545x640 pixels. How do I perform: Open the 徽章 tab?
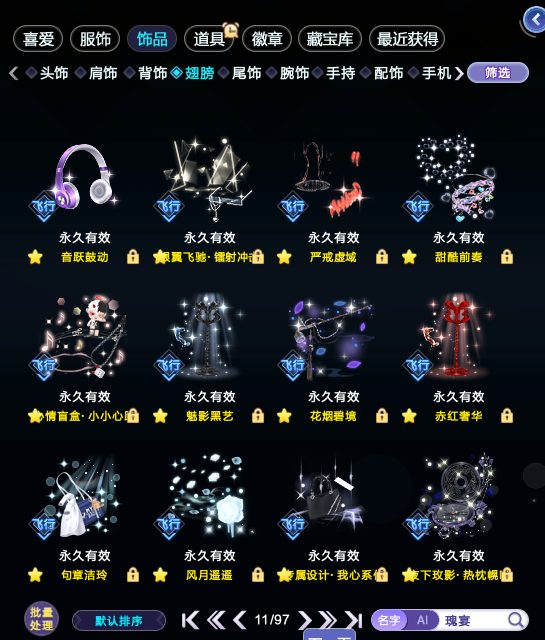pos(267,39)
